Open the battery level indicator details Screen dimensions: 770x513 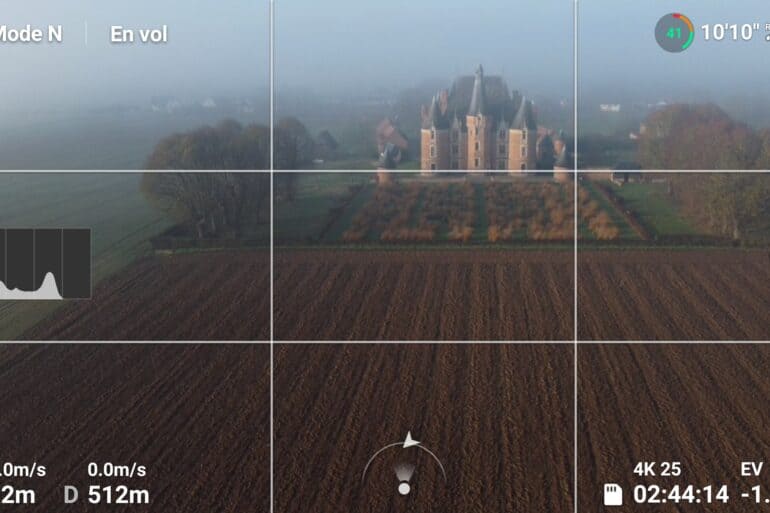(x=674, y=33)
